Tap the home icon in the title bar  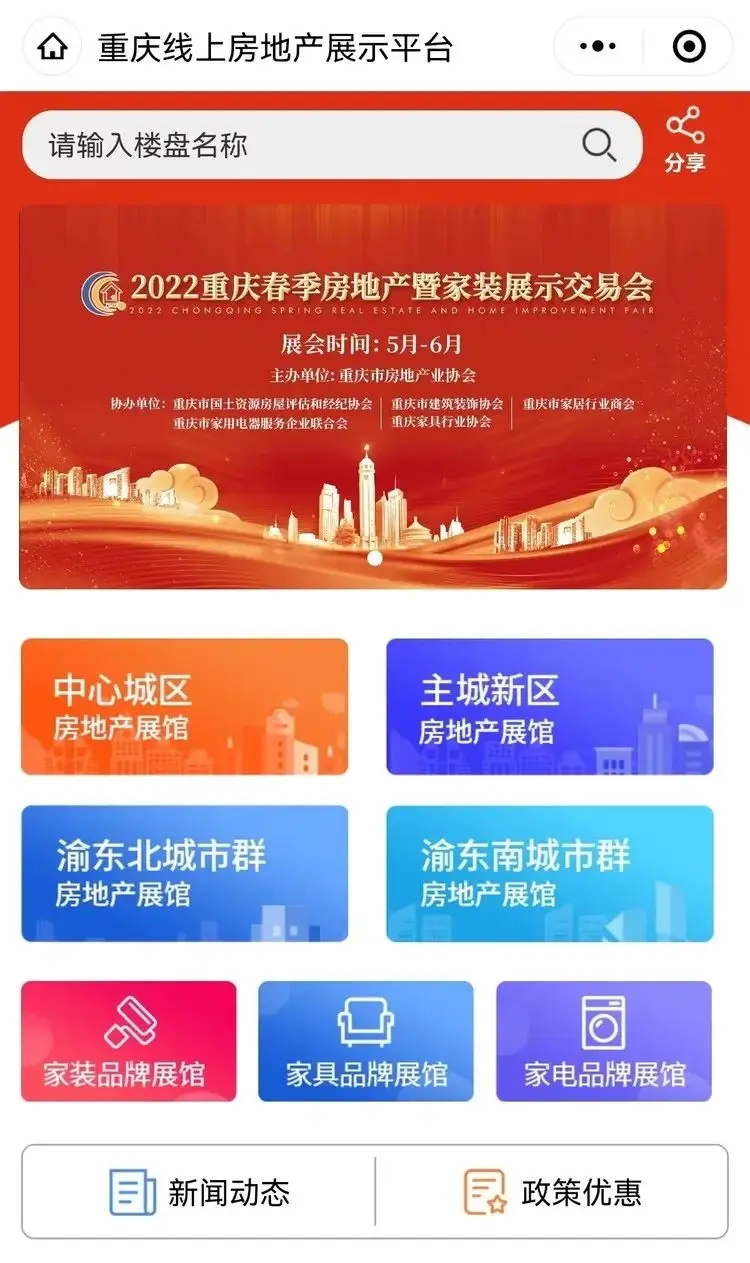click(x=52, y=46)
